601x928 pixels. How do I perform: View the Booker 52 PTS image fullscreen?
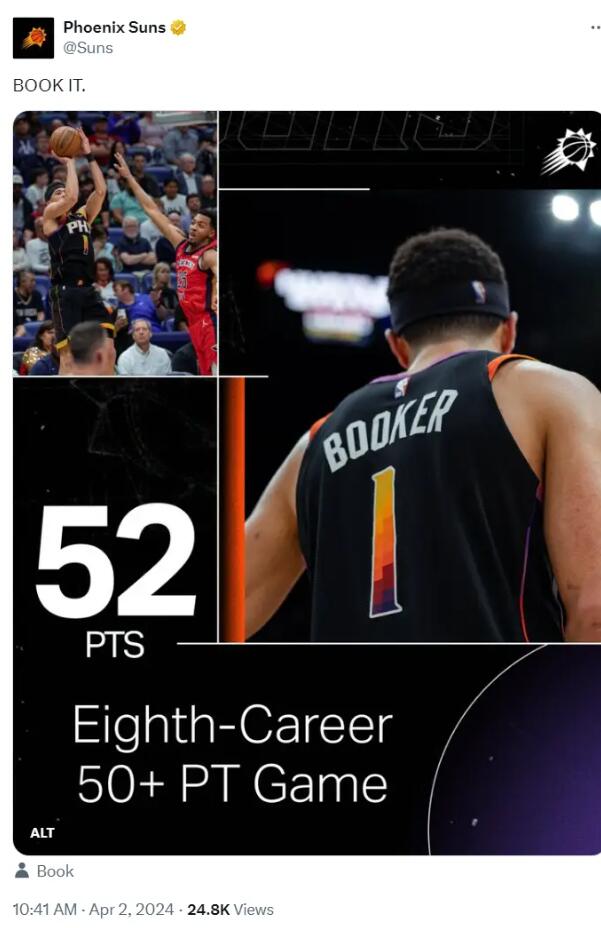tap(307, 480)
